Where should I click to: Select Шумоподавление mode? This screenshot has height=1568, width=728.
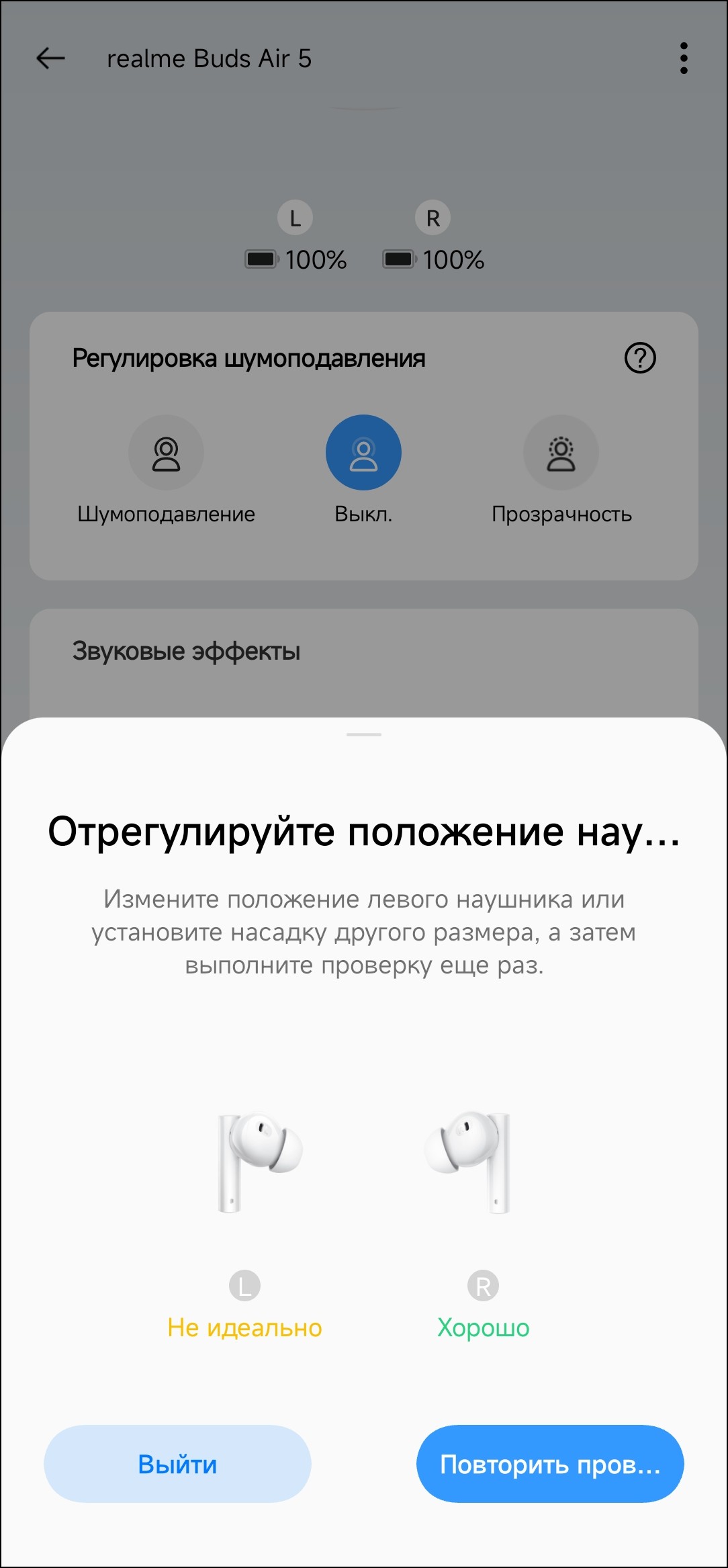coord(166,453)
